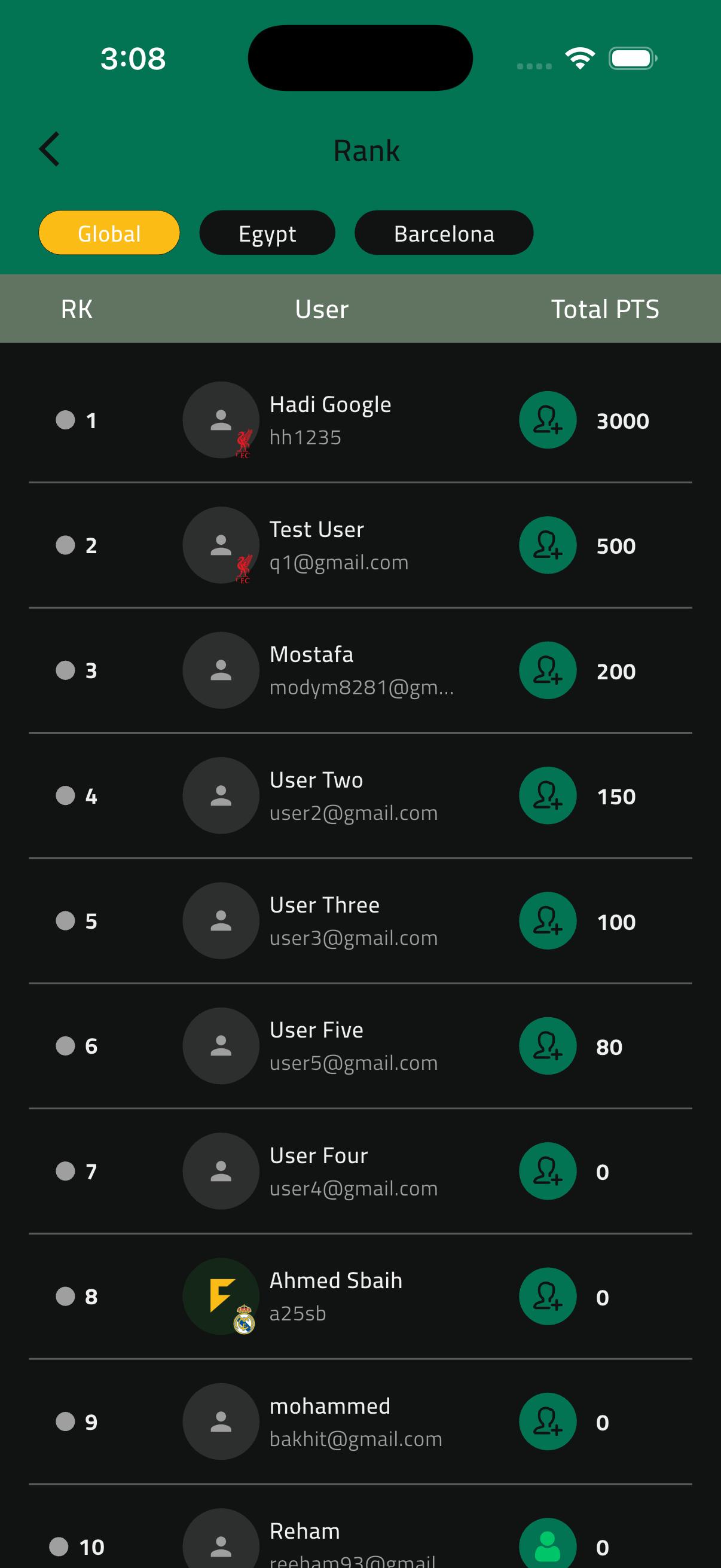Viewport: 721px width, 1568px height.
Task: Switch to the Egypt leaderboard tab
Action: [267, 233]
